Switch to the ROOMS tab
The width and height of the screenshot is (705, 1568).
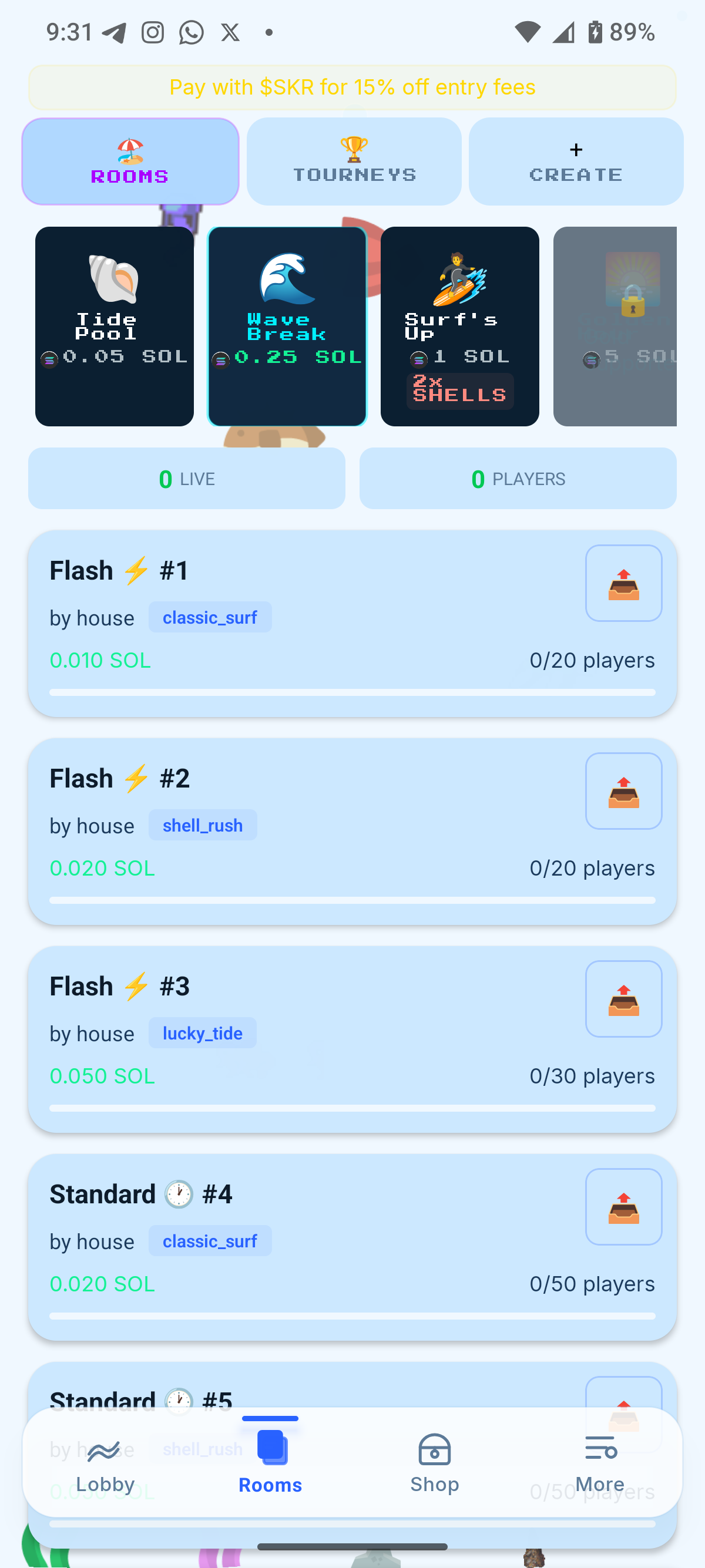(130, 161)
